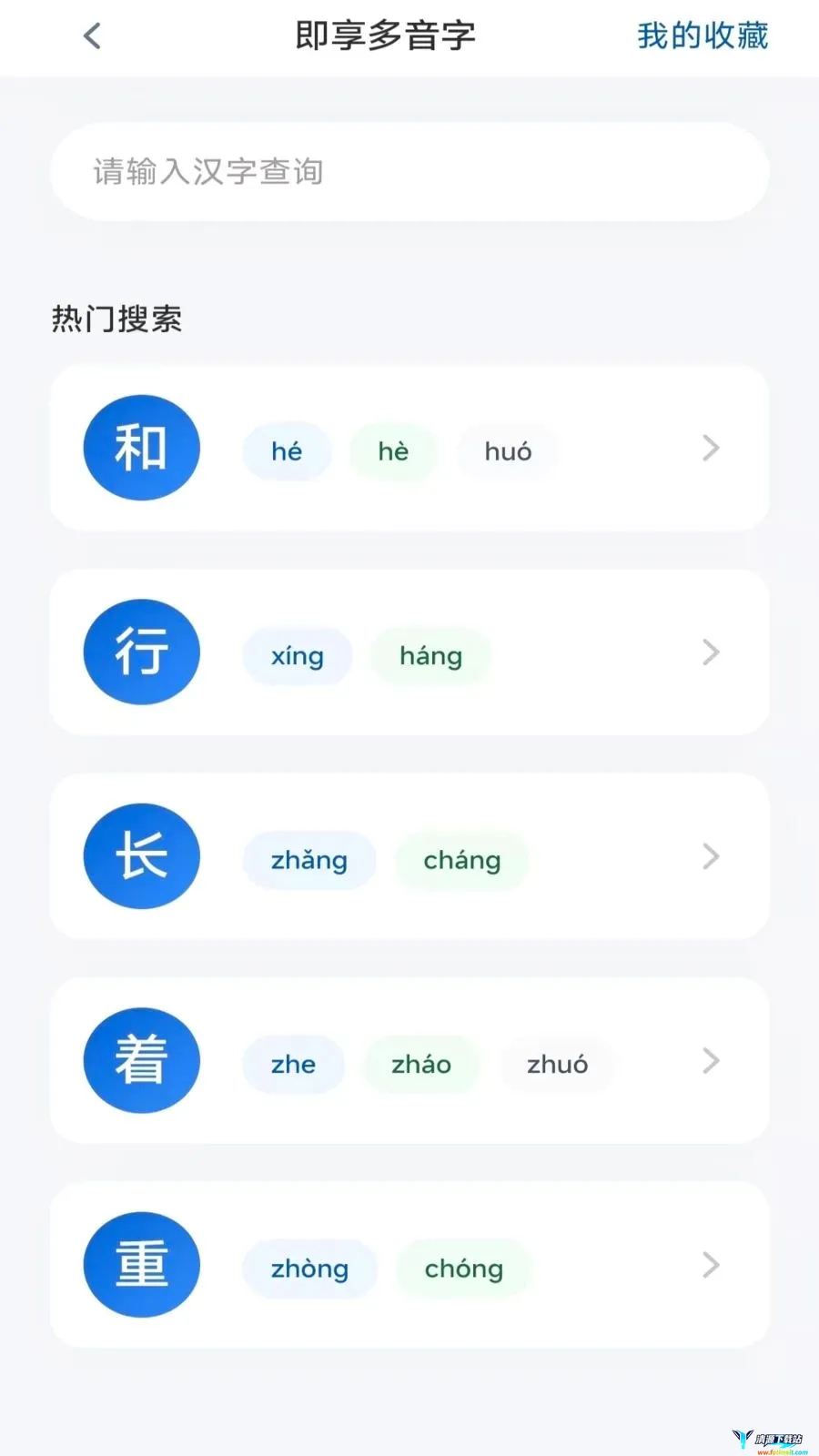819x1456 pixels.
Task: Open the 行 character card
Action: click(409, 652)
